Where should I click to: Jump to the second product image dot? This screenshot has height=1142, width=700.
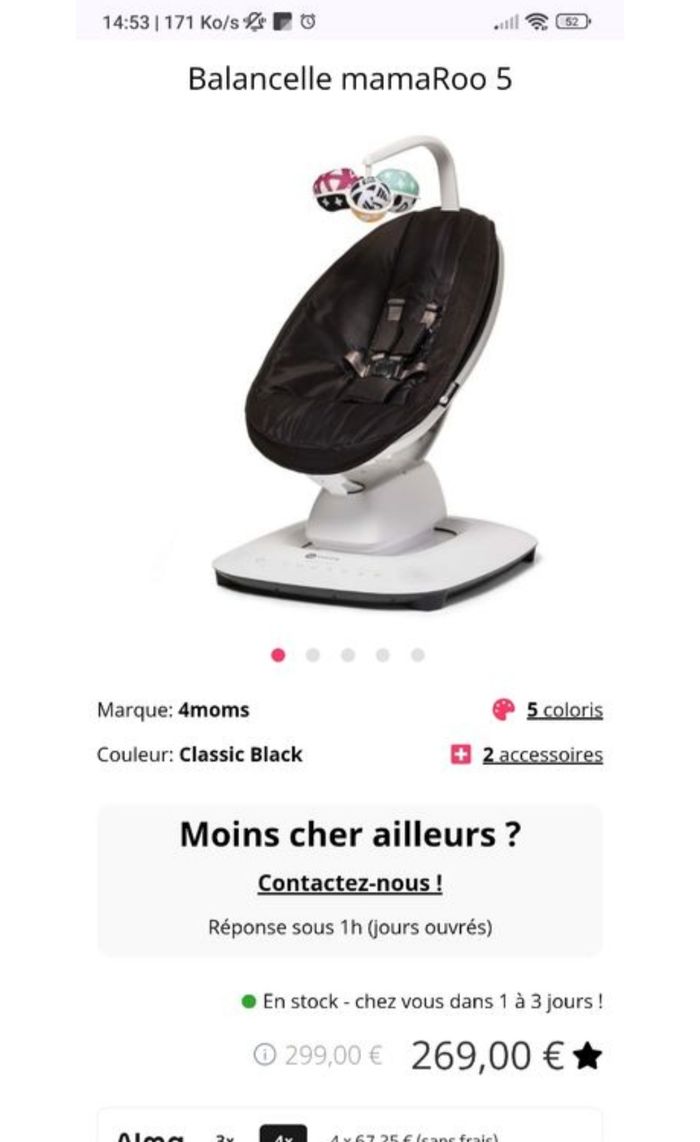[x=313, y=655]
